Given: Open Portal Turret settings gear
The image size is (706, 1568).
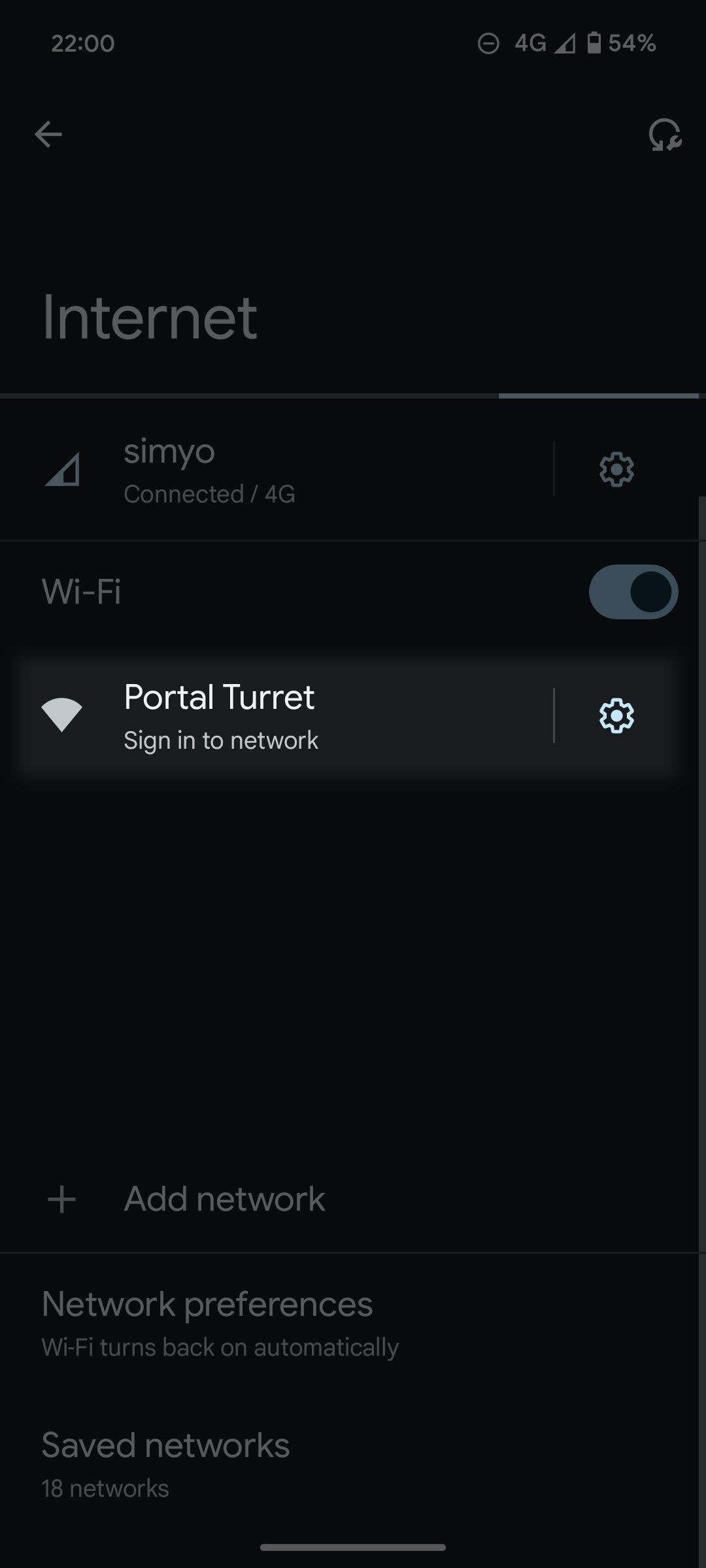Looking at the screenshot, I should [x=616, y=716].
